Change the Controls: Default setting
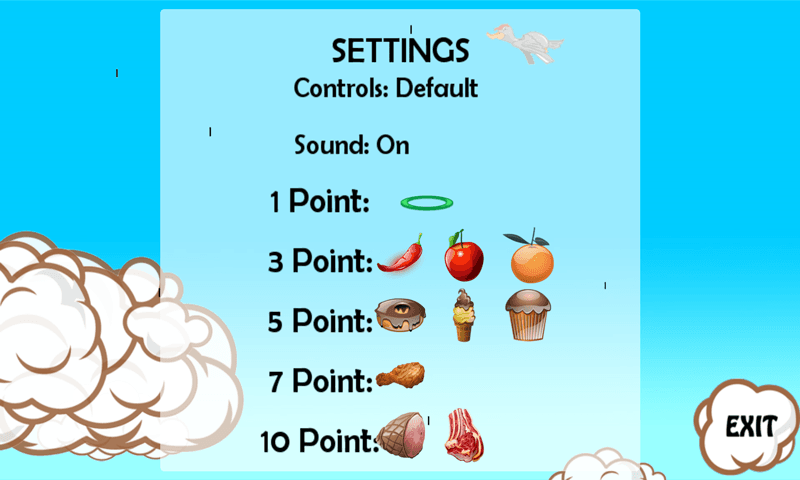The image size is (800, 480). 386,88
